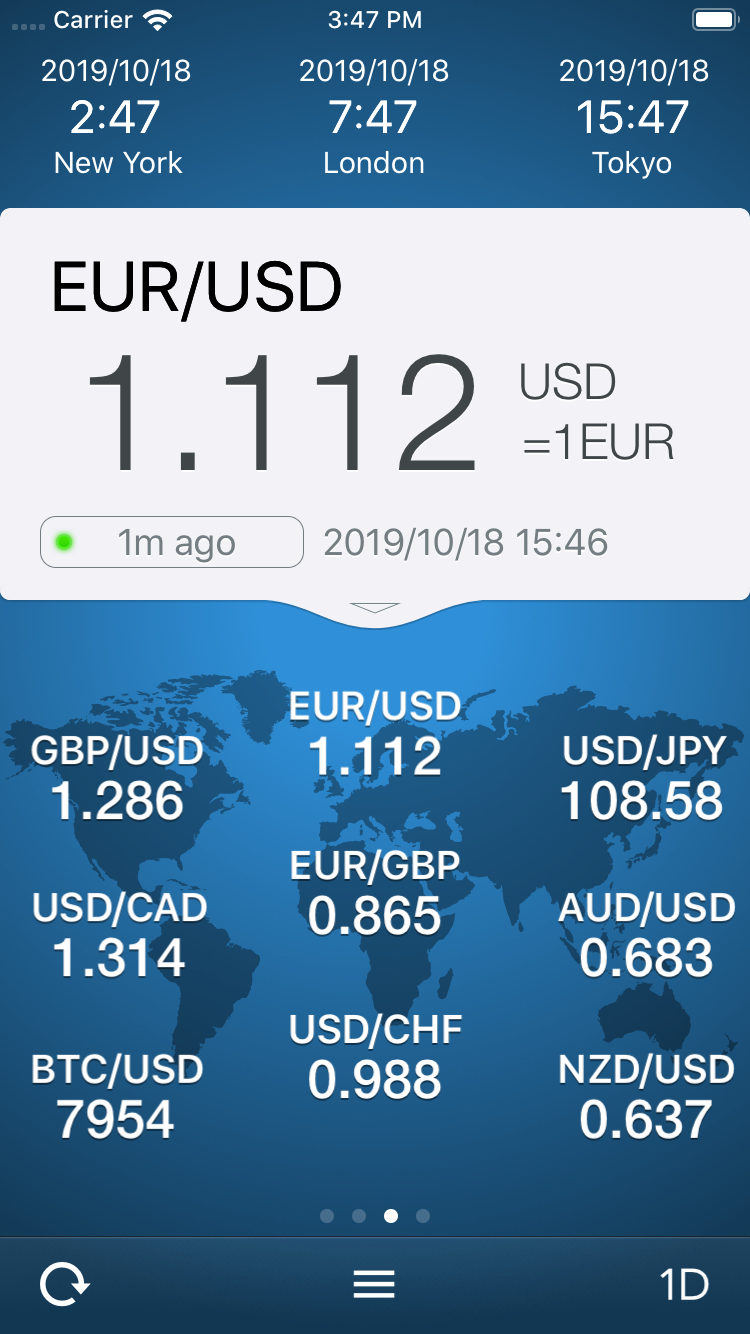Tap the London clock display
This screenshot has height=1334, width=750.
point(374,115)
